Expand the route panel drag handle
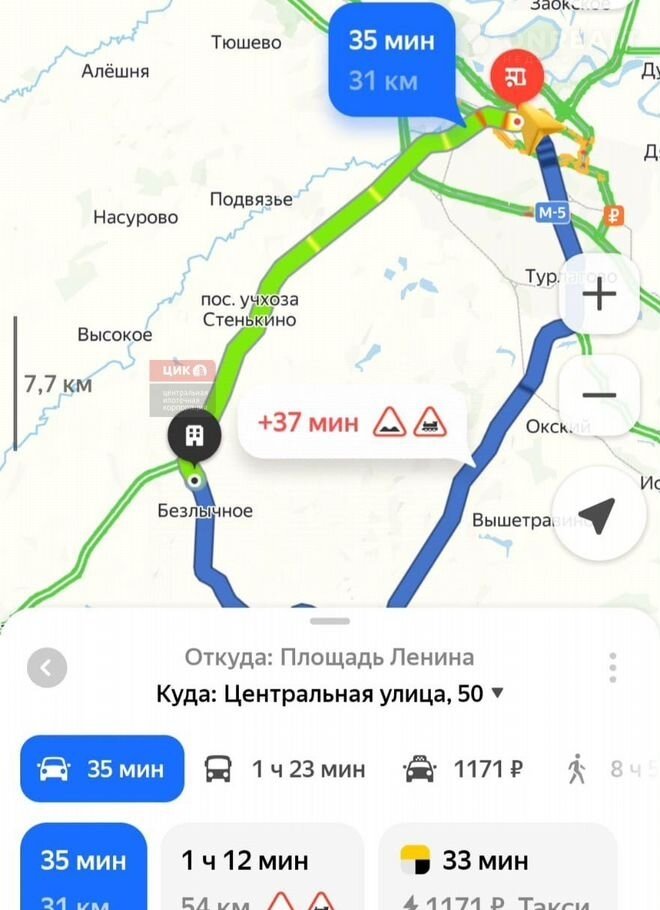This screenshot has width=660, height=910. (x=330, y=621)
